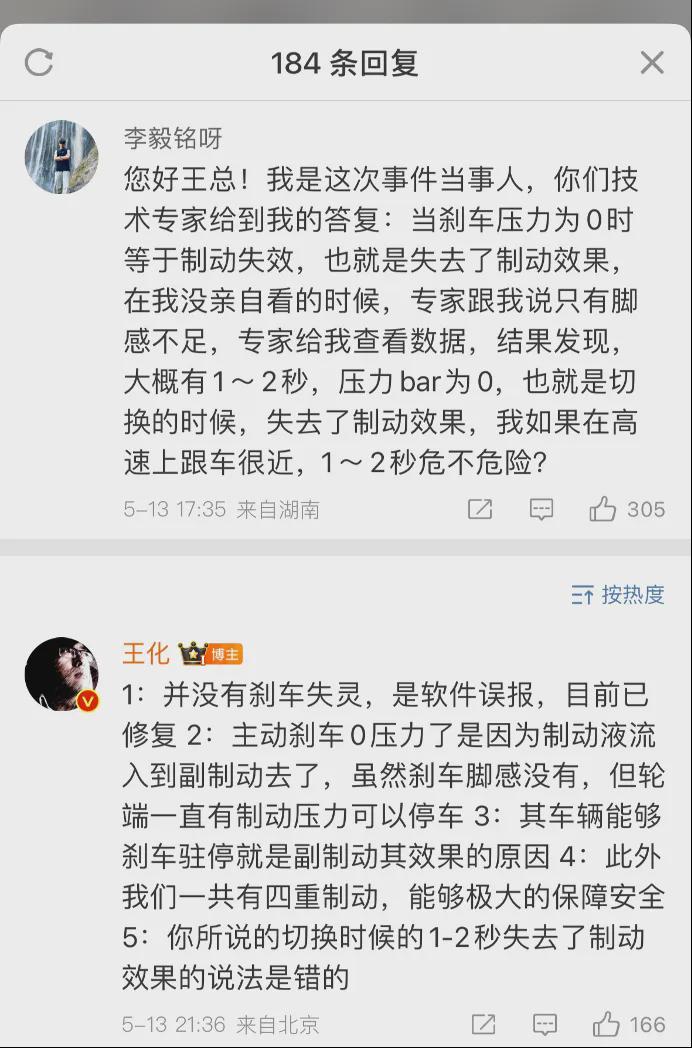Reply to 李毅铭呀's comment
This screenshot has width=692, height=1048.
541,510
